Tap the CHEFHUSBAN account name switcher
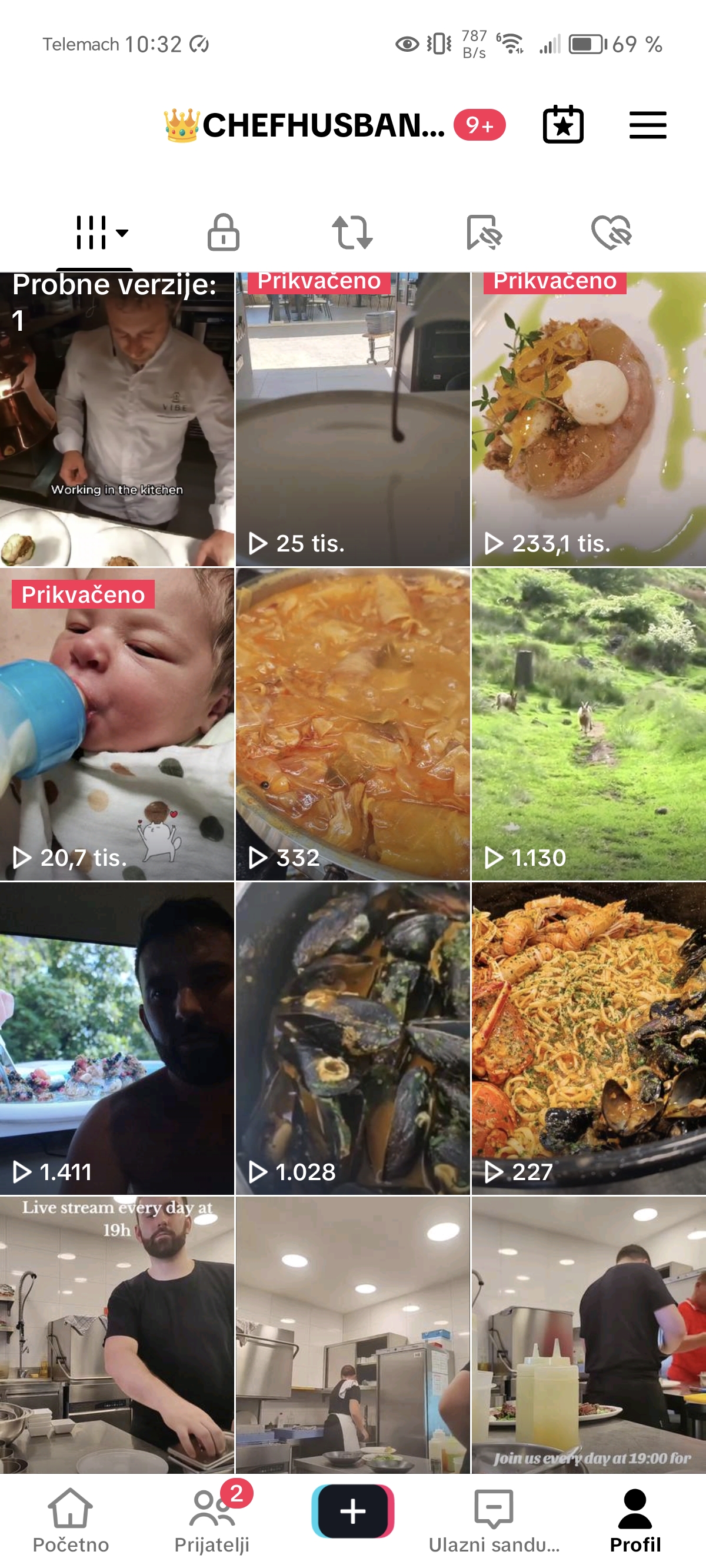 coord(322,125)
